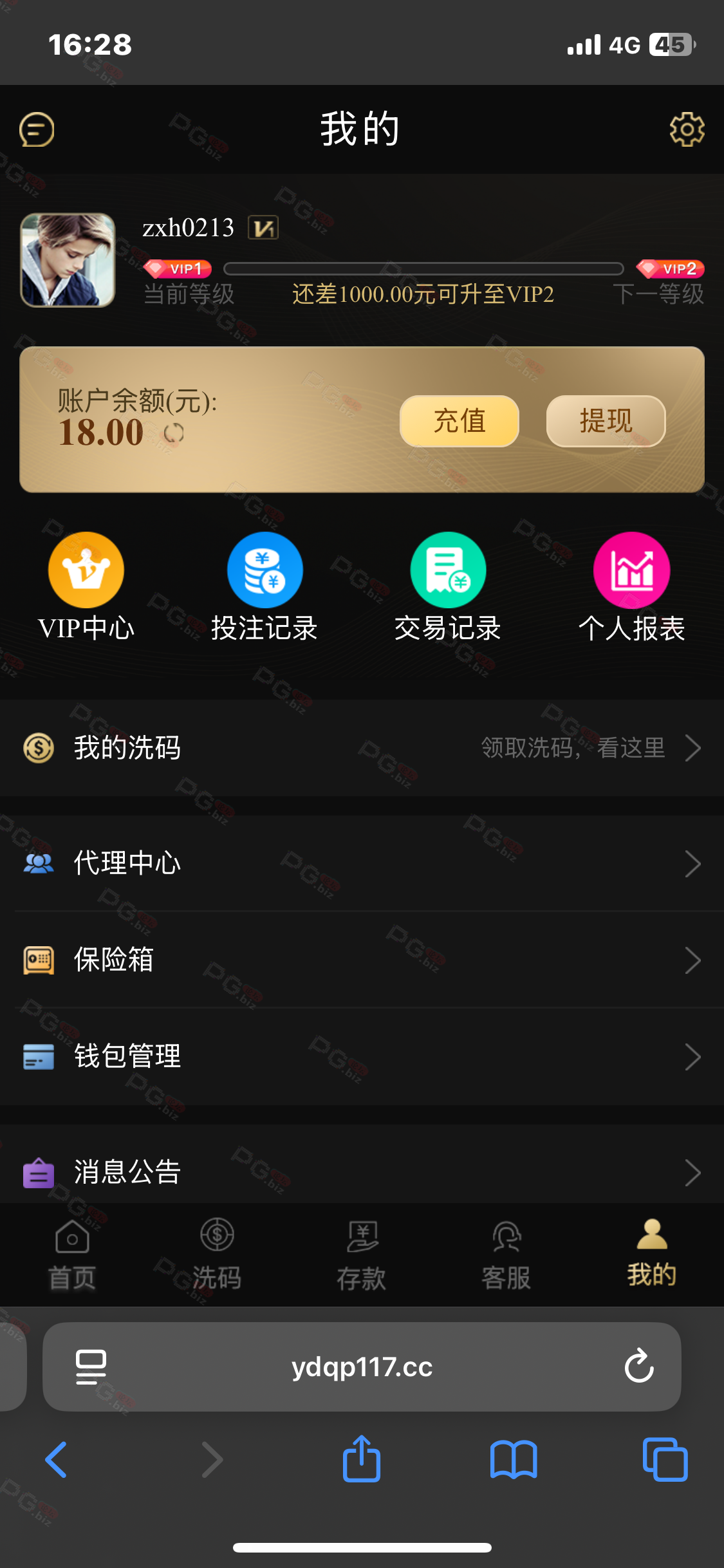724x1568 pixels.
Task: Open 代理中心 agent center
Action: point(362,863)
